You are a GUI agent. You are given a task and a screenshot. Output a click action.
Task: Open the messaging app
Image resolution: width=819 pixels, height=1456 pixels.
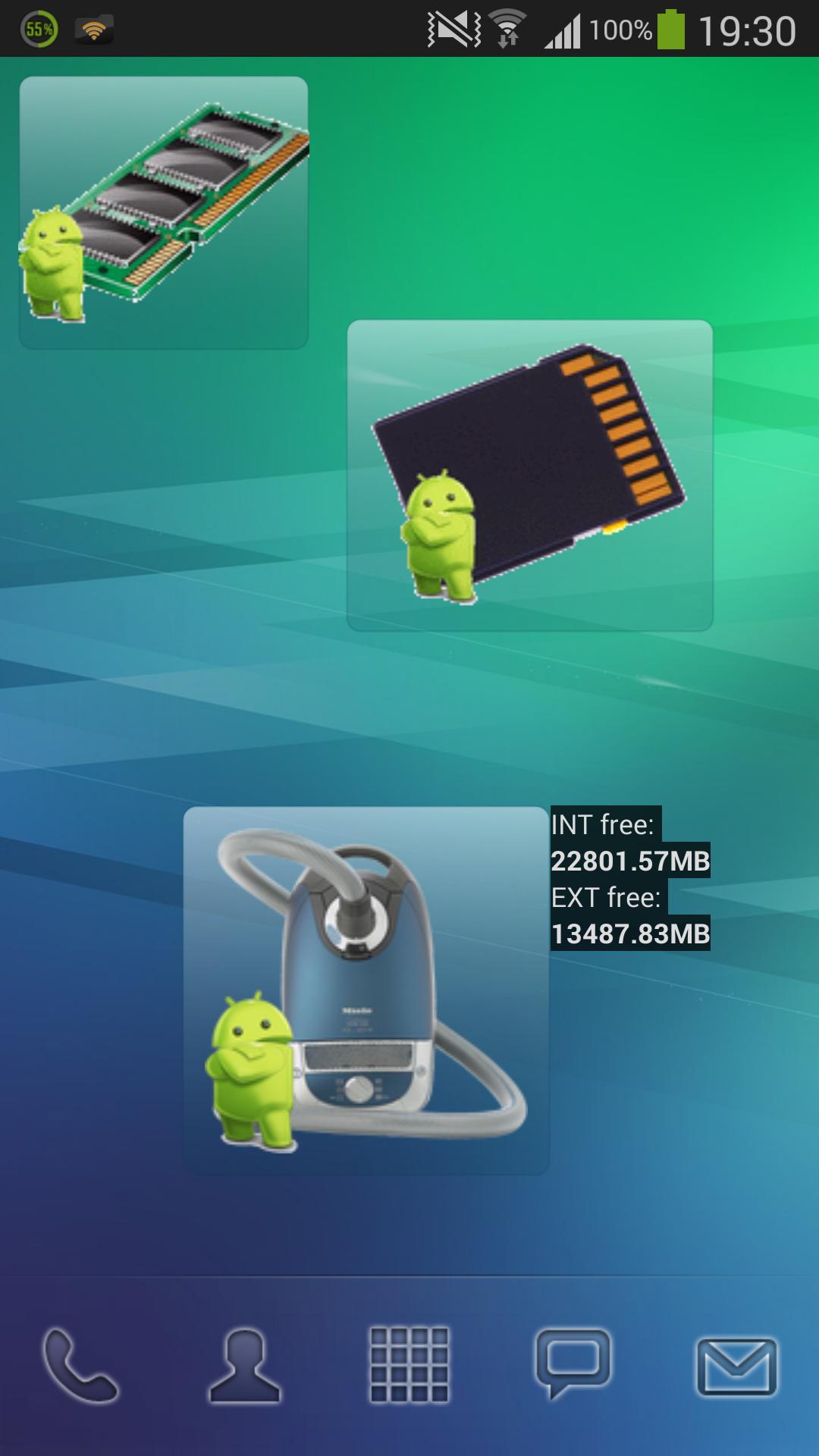[x=573, y=1363]
